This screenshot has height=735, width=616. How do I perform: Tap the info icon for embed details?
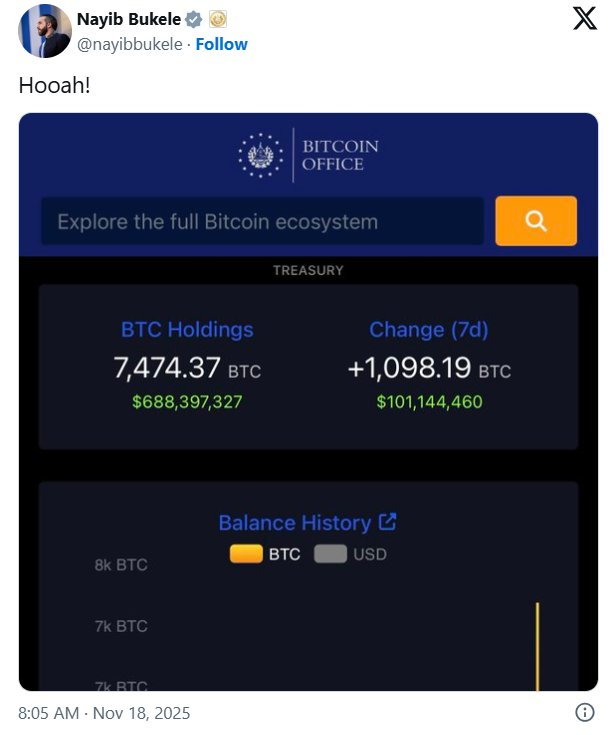(585, 713)
